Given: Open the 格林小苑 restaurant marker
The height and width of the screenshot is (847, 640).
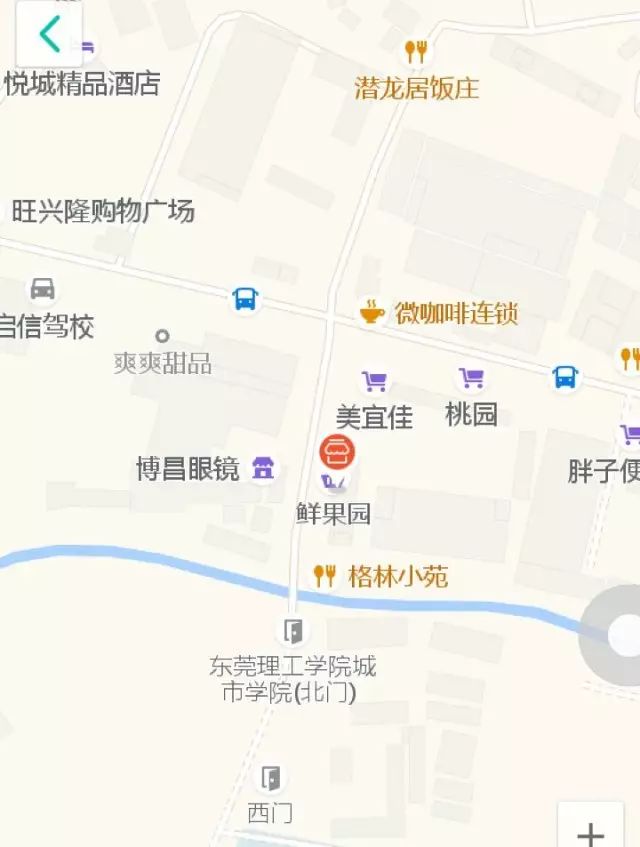Looking at the screenshot, I should (324, 575).
